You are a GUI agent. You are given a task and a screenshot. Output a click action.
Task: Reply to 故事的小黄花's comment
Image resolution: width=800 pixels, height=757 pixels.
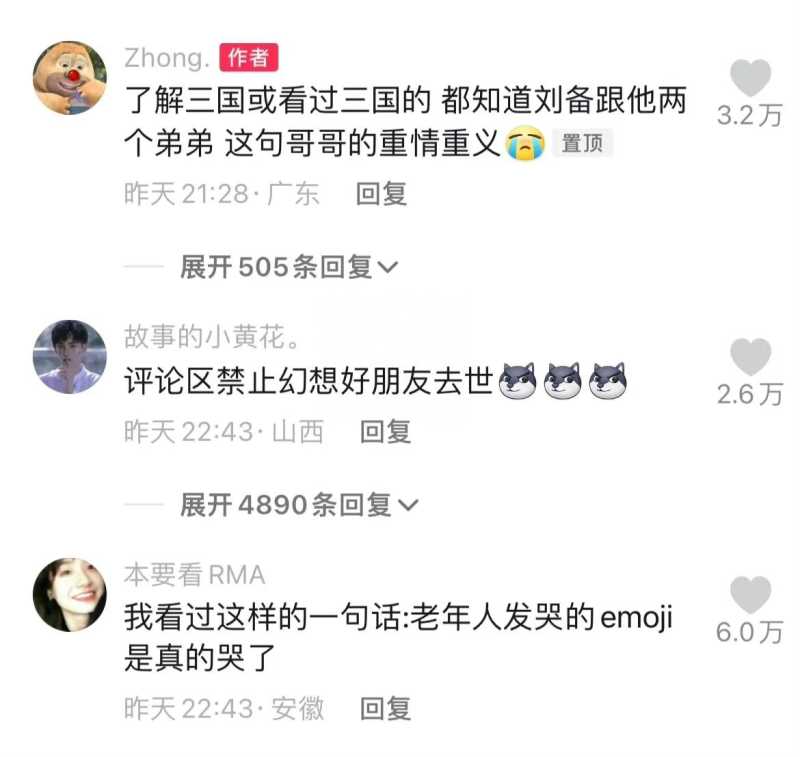385,432
